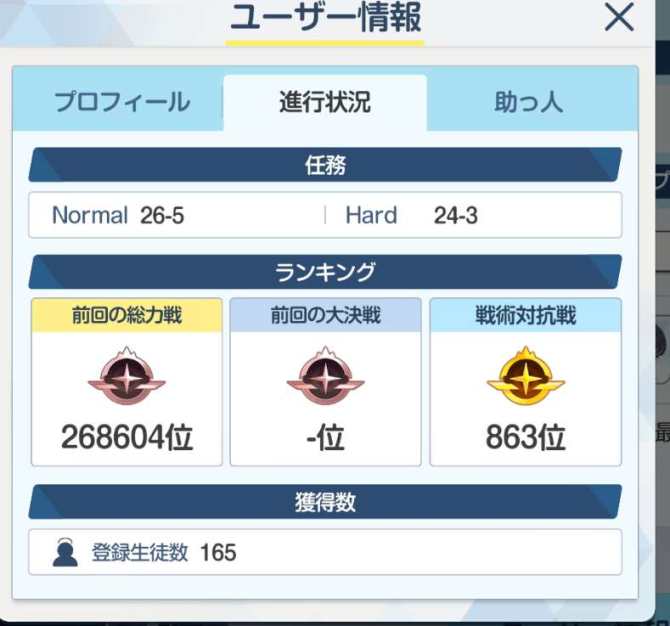Open the 助っ人 tab
Screen dimensions: 670x626
point(529,102)
